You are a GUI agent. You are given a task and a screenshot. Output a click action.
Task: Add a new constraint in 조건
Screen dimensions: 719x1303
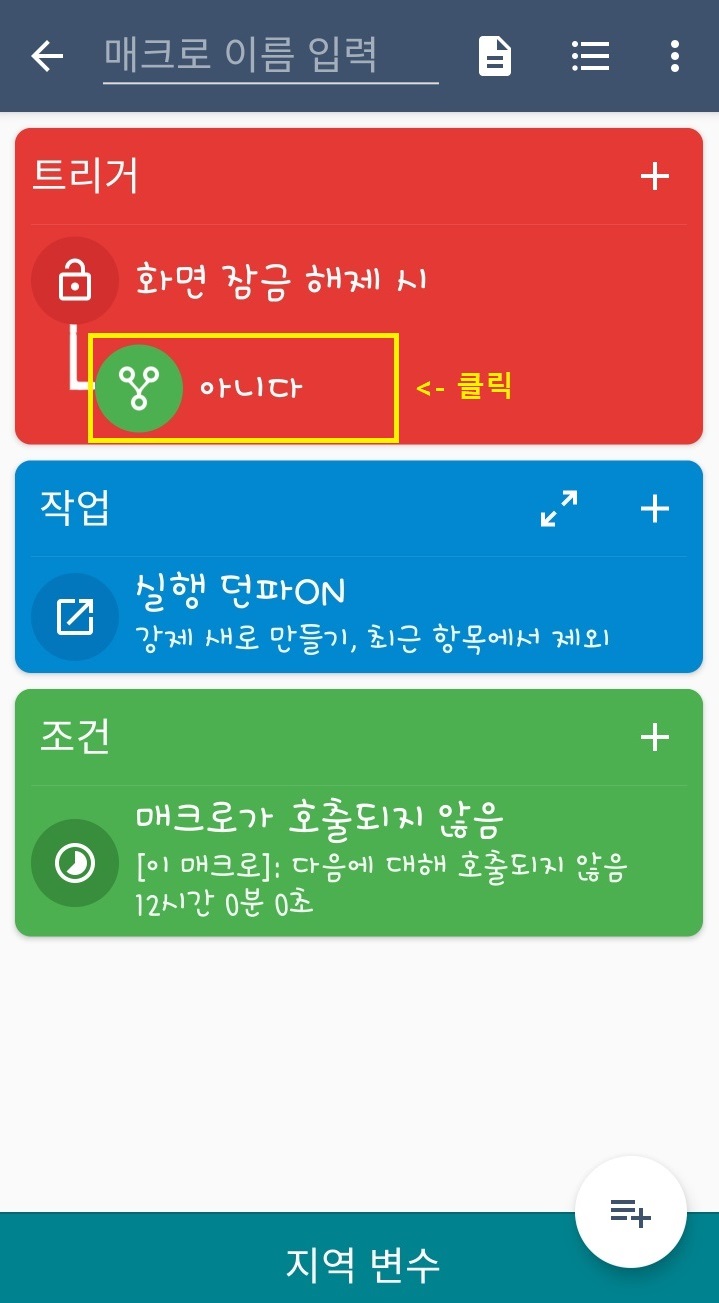654,738
